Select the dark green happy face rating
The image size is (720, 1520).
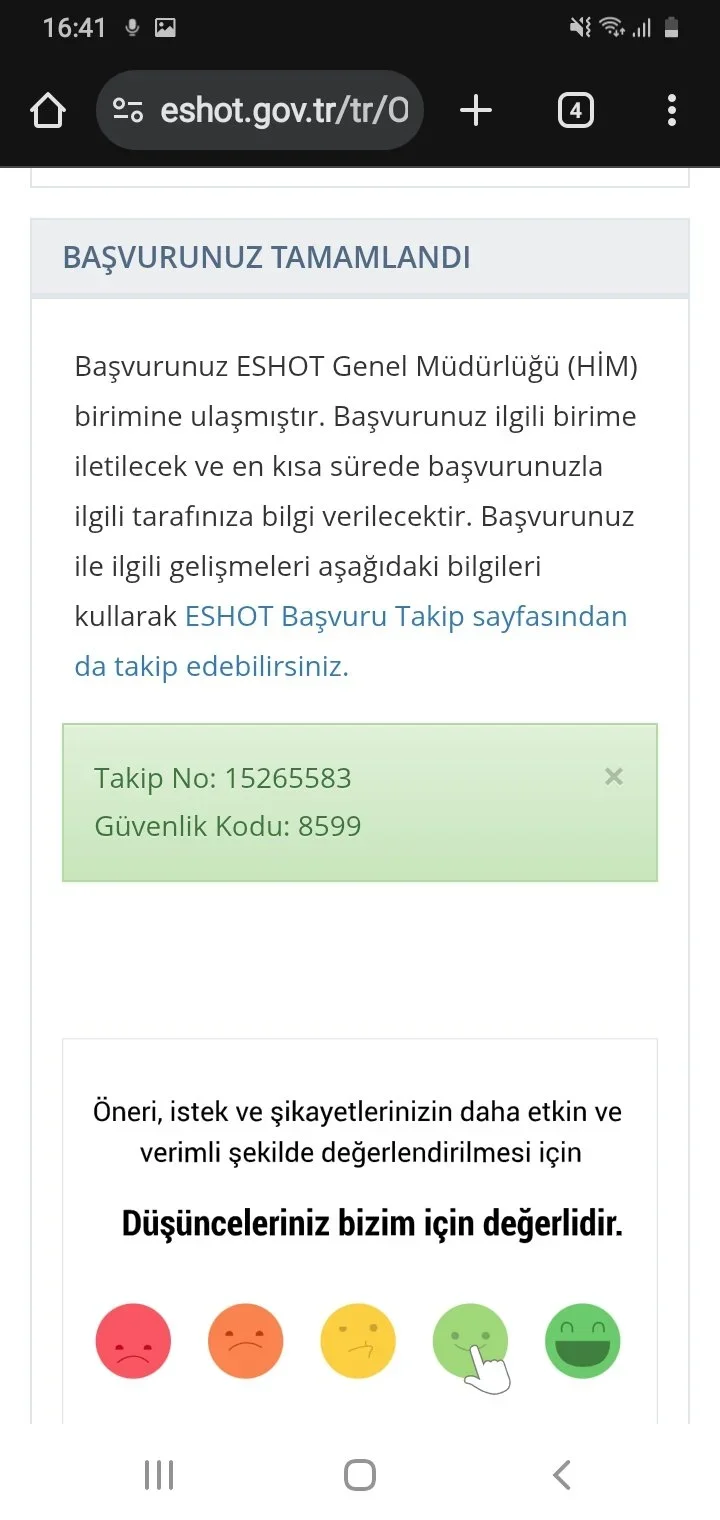click(583, 1340)
